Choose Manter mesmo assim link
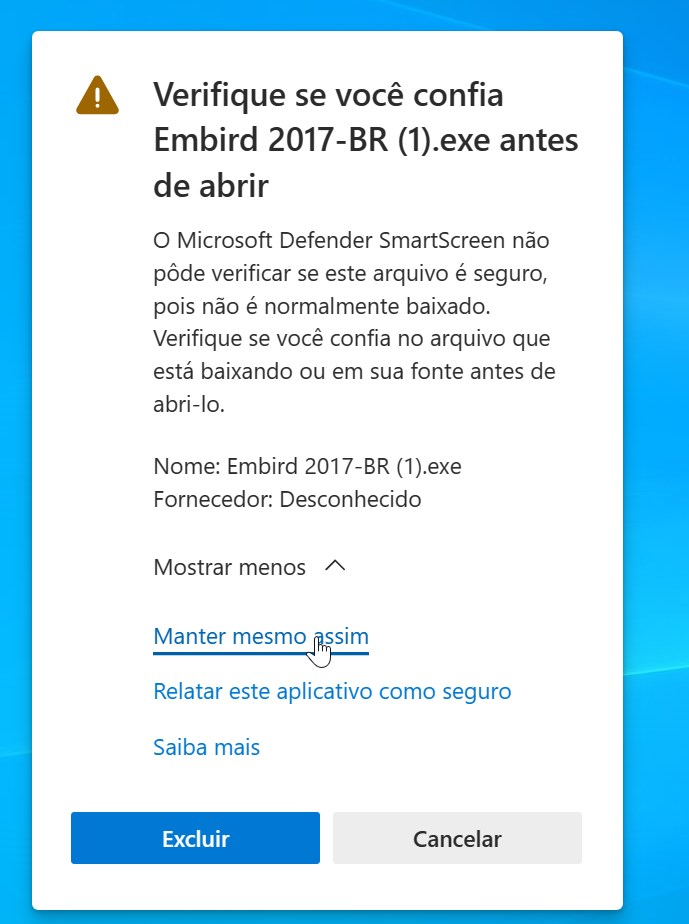Image resolution: width=689 pixels, height=924 pixels. point(260,637)
